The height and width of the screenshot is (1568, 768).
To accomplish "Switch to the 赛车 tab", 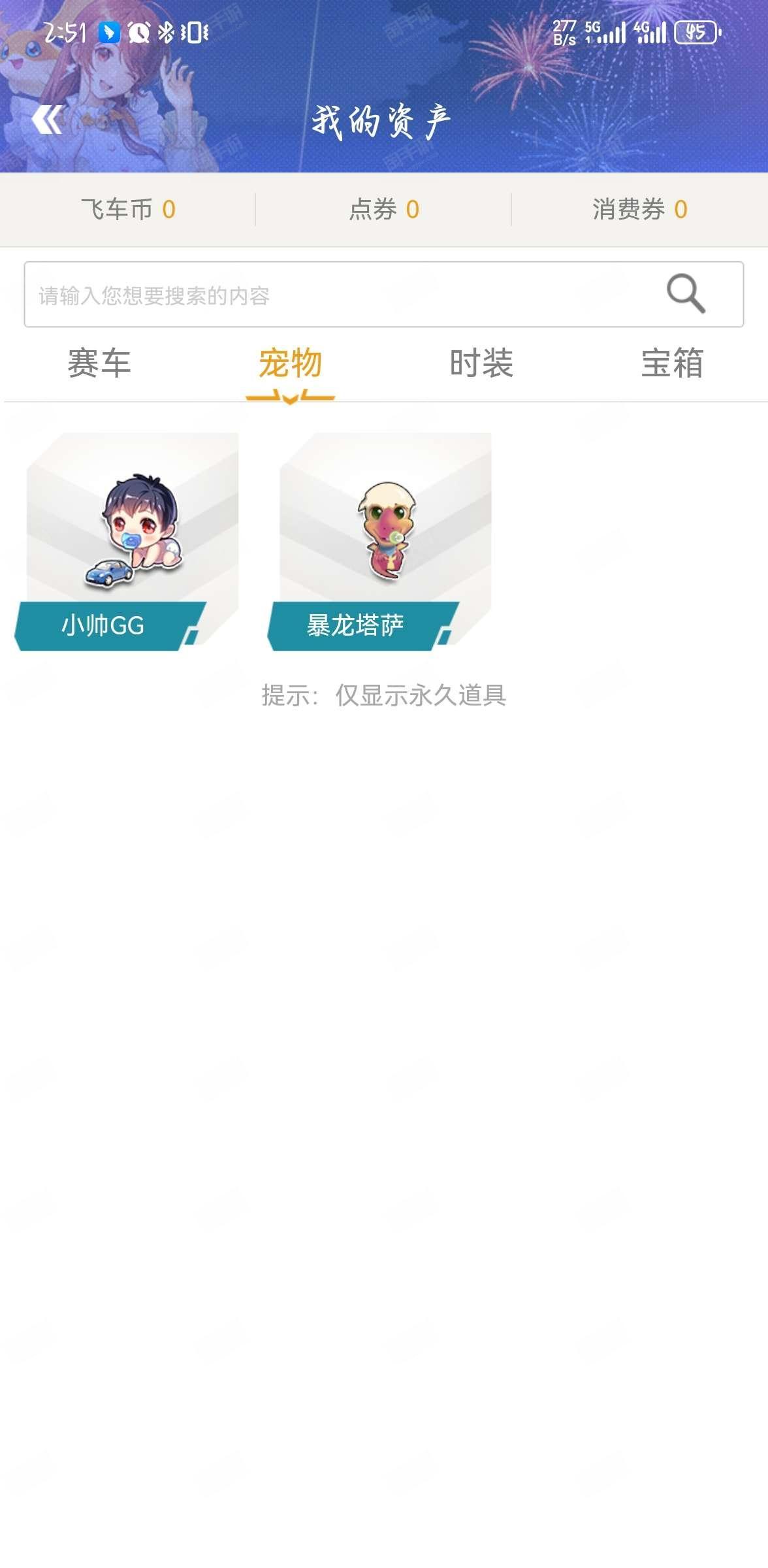I will point(99,363).
